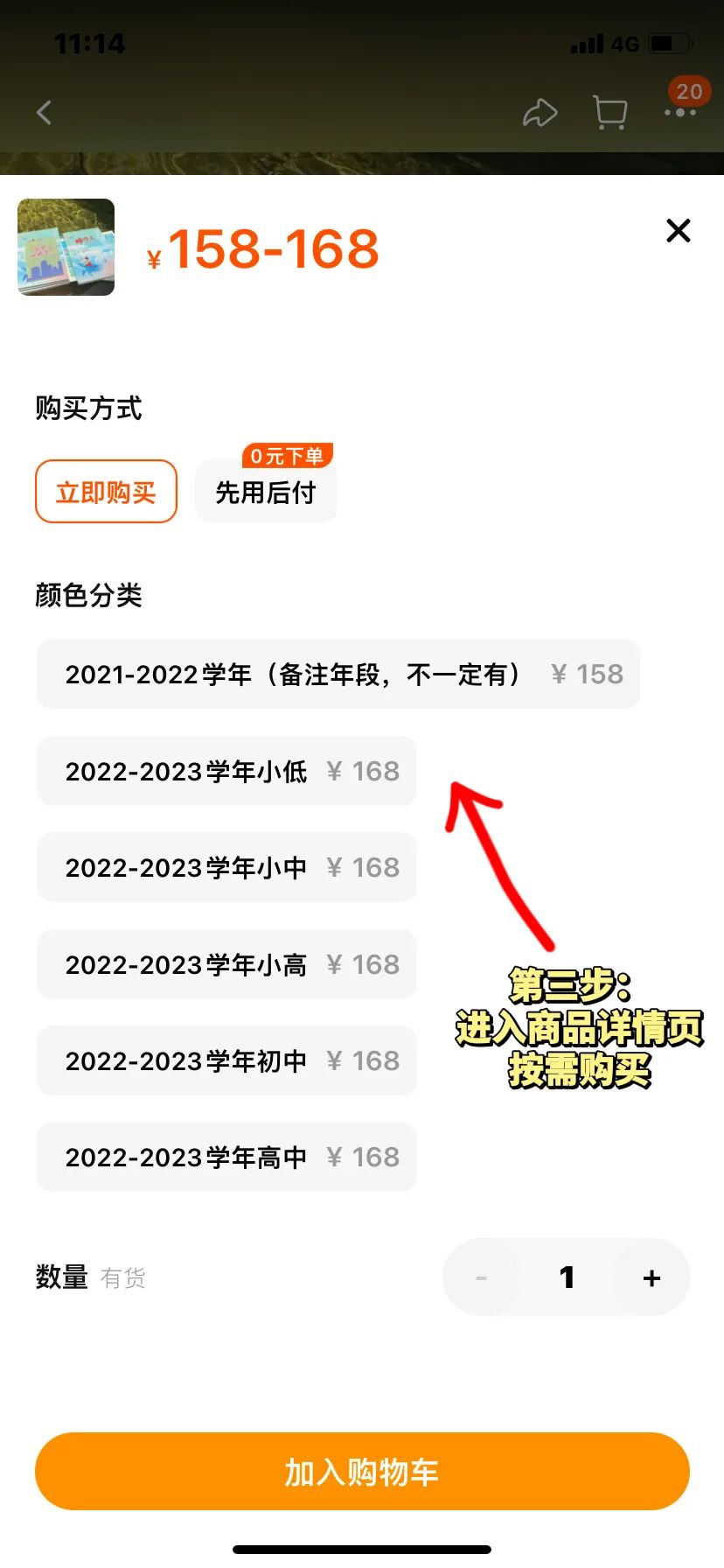Increase quantity with plus button
The image size is (724, 1568).
click(651, 1277)
